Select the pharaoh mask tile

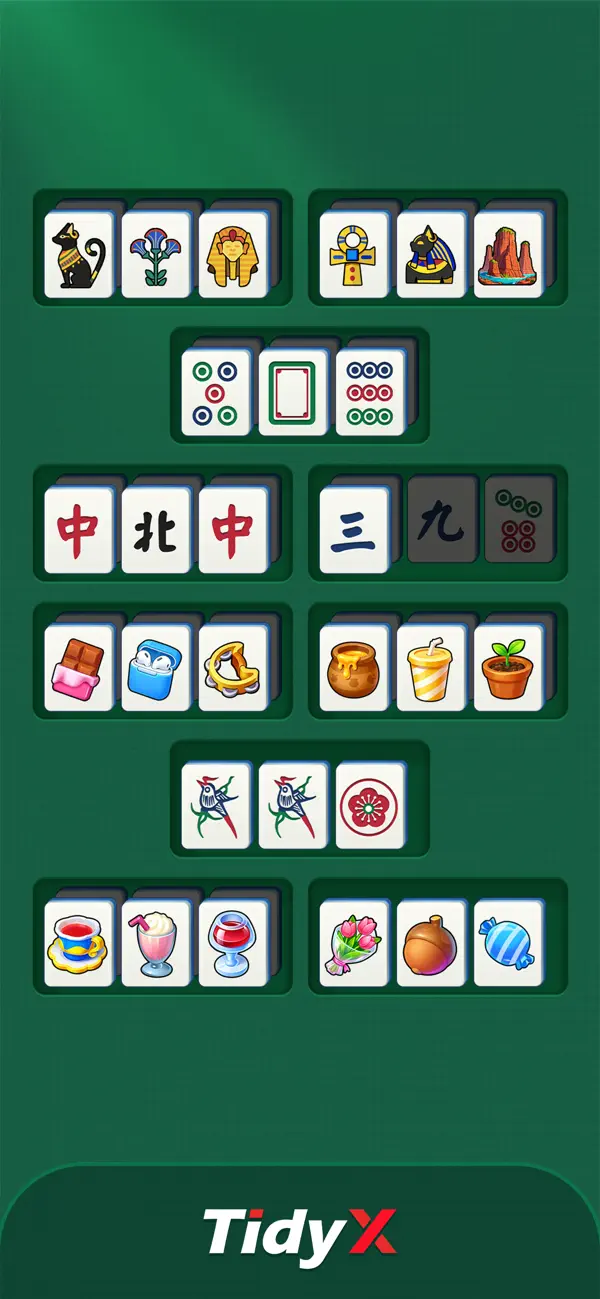point(233,255)
